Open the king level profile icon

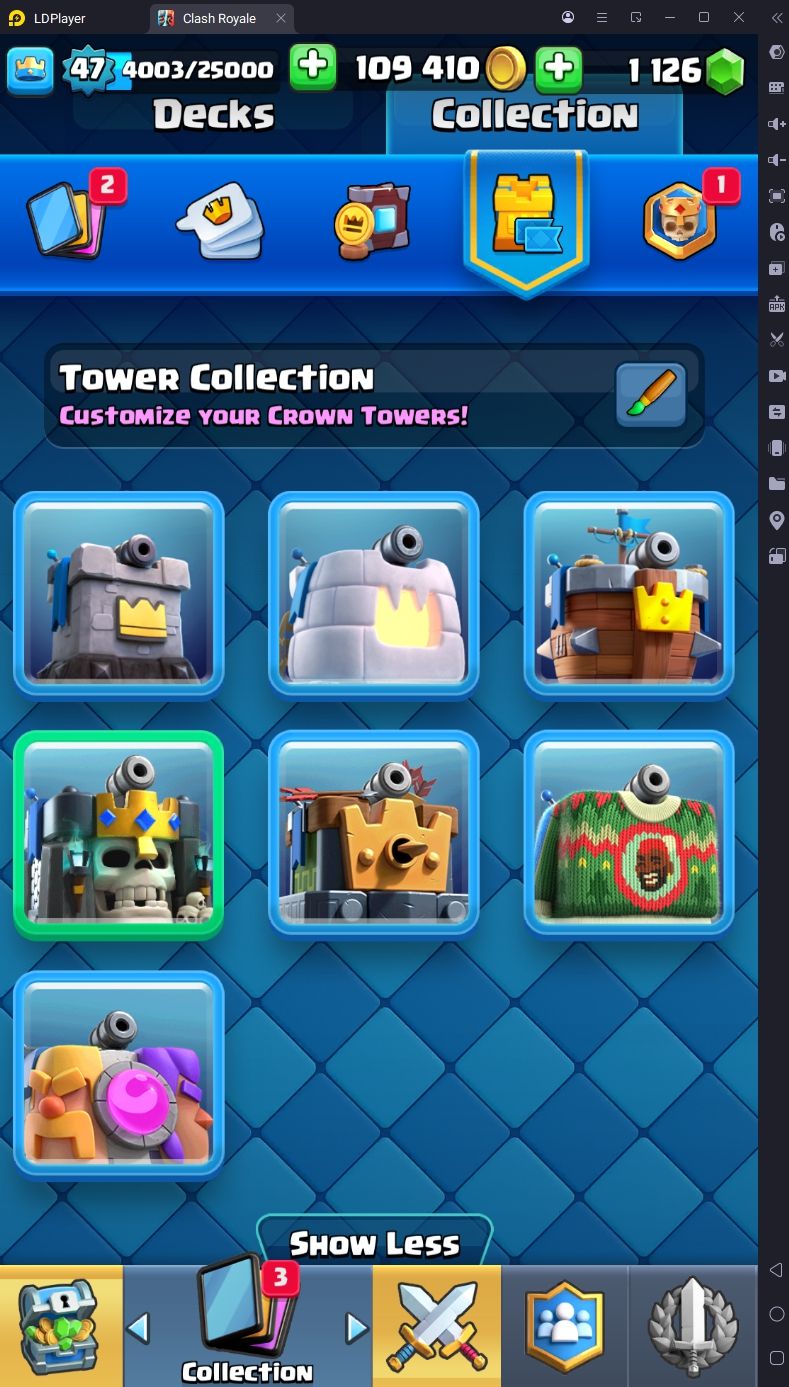[x=30, y=69]
